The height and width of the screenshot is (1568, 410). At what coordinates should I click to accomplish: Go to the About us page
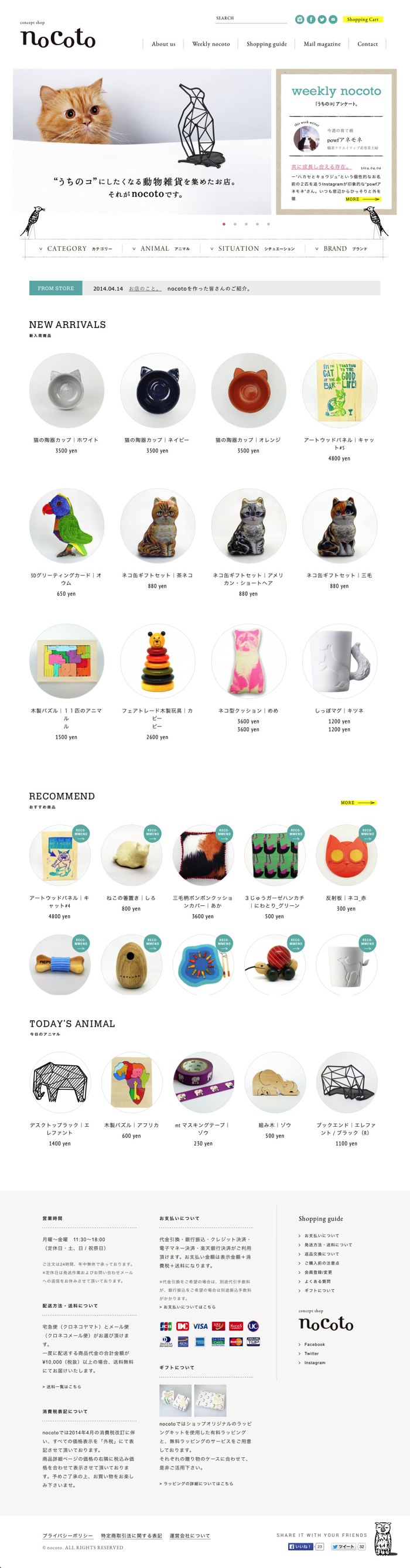coord(163,44)
